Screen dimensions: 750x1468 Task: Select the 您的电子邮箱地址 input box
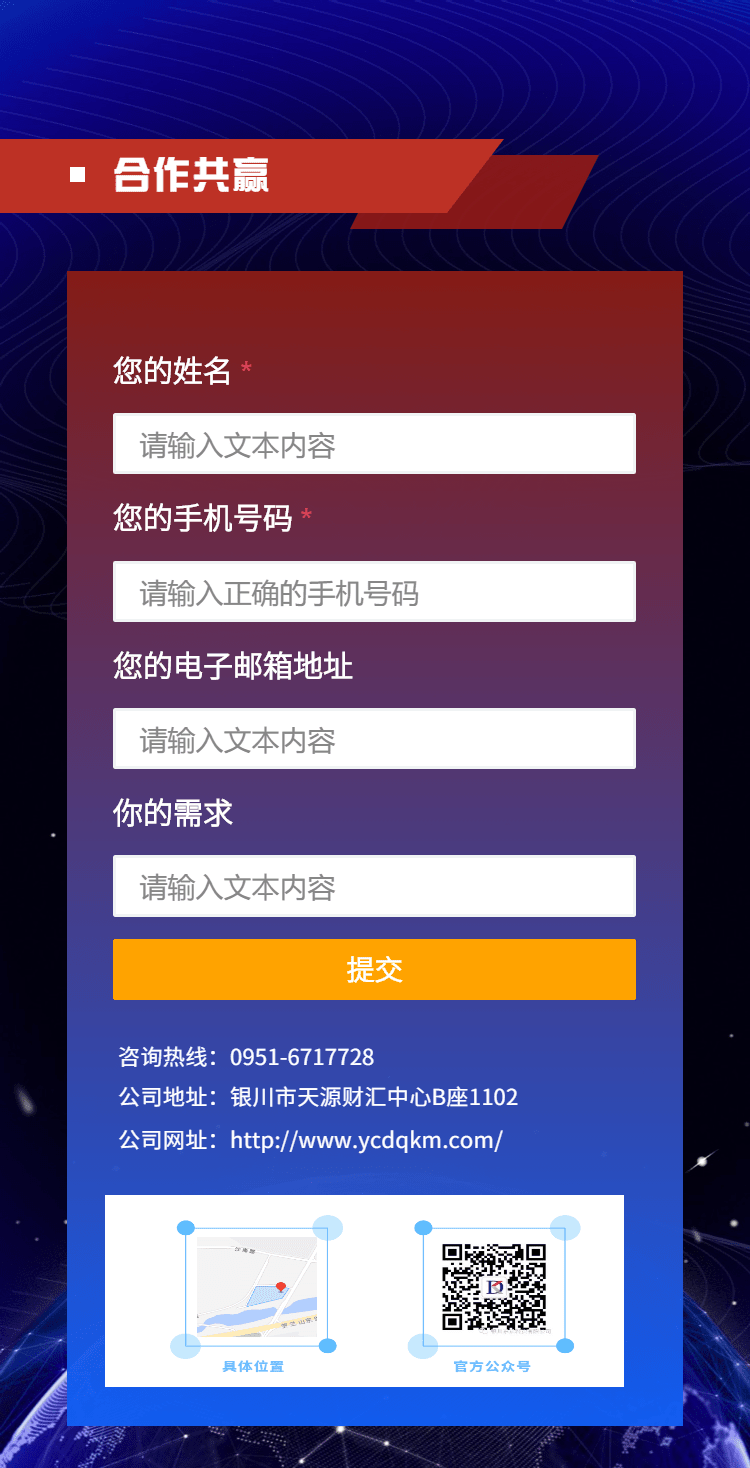[374, 739]
